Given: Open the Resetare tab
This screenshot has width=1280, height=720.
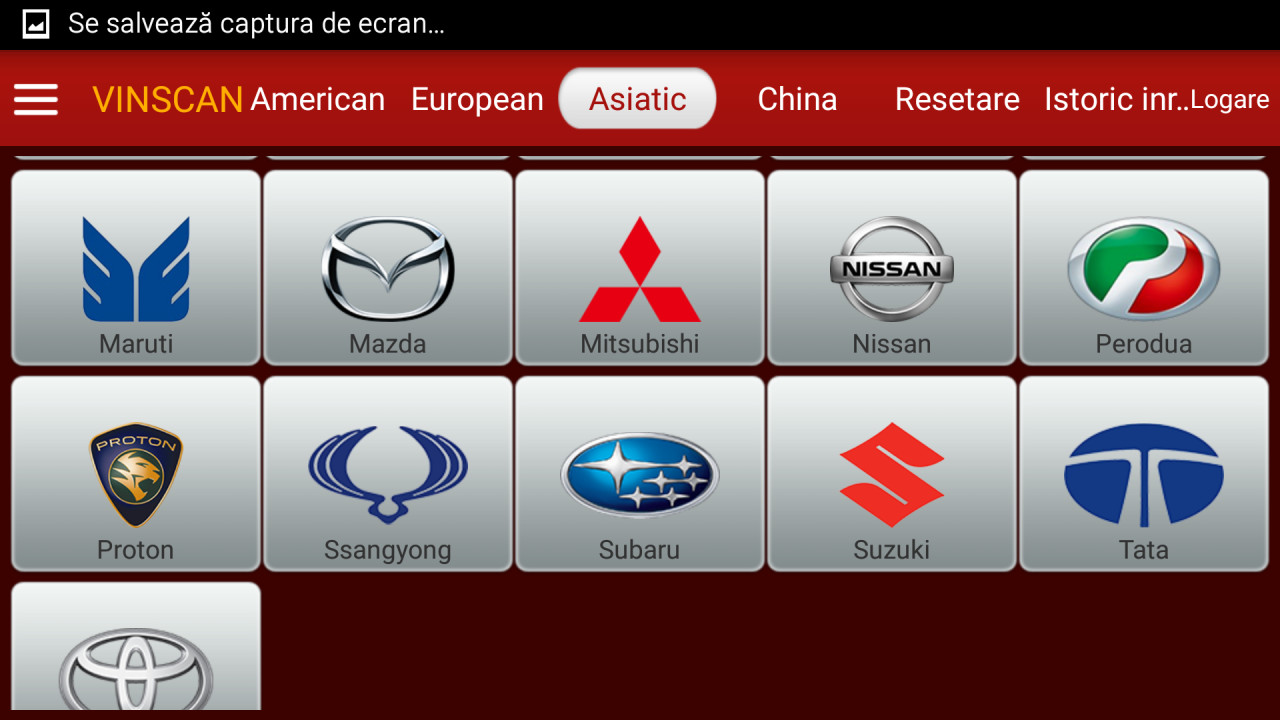Looking at the screenshot, I should [x=957, y=99].
